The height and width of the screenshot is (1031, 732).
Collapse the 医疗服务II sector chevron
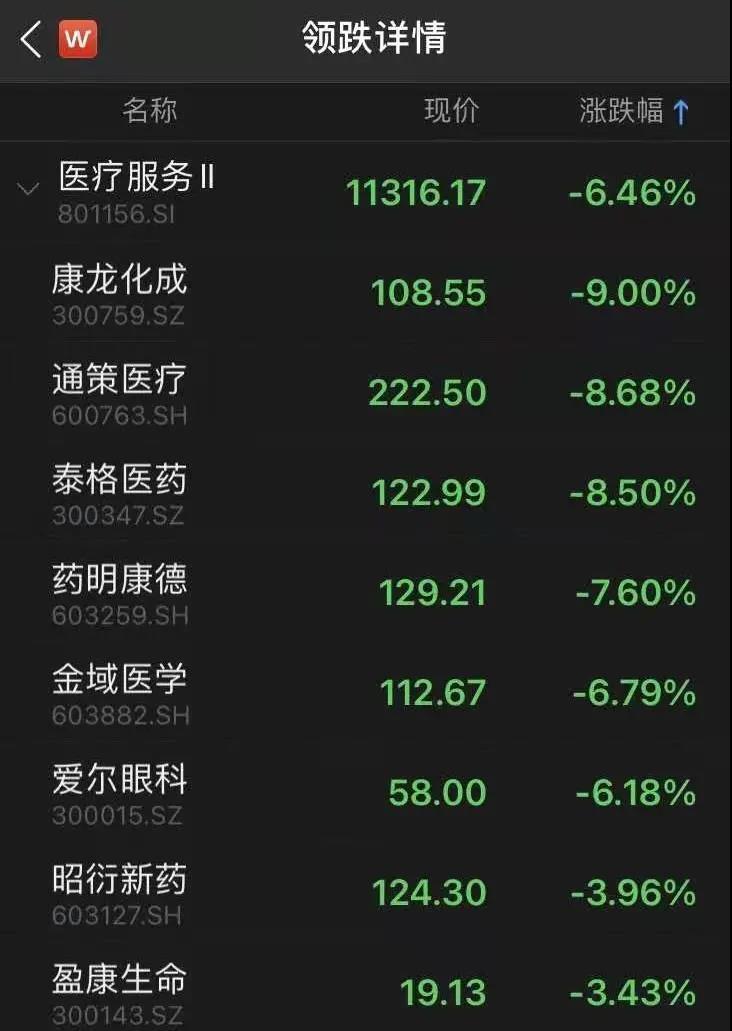[x=29, y=188]
